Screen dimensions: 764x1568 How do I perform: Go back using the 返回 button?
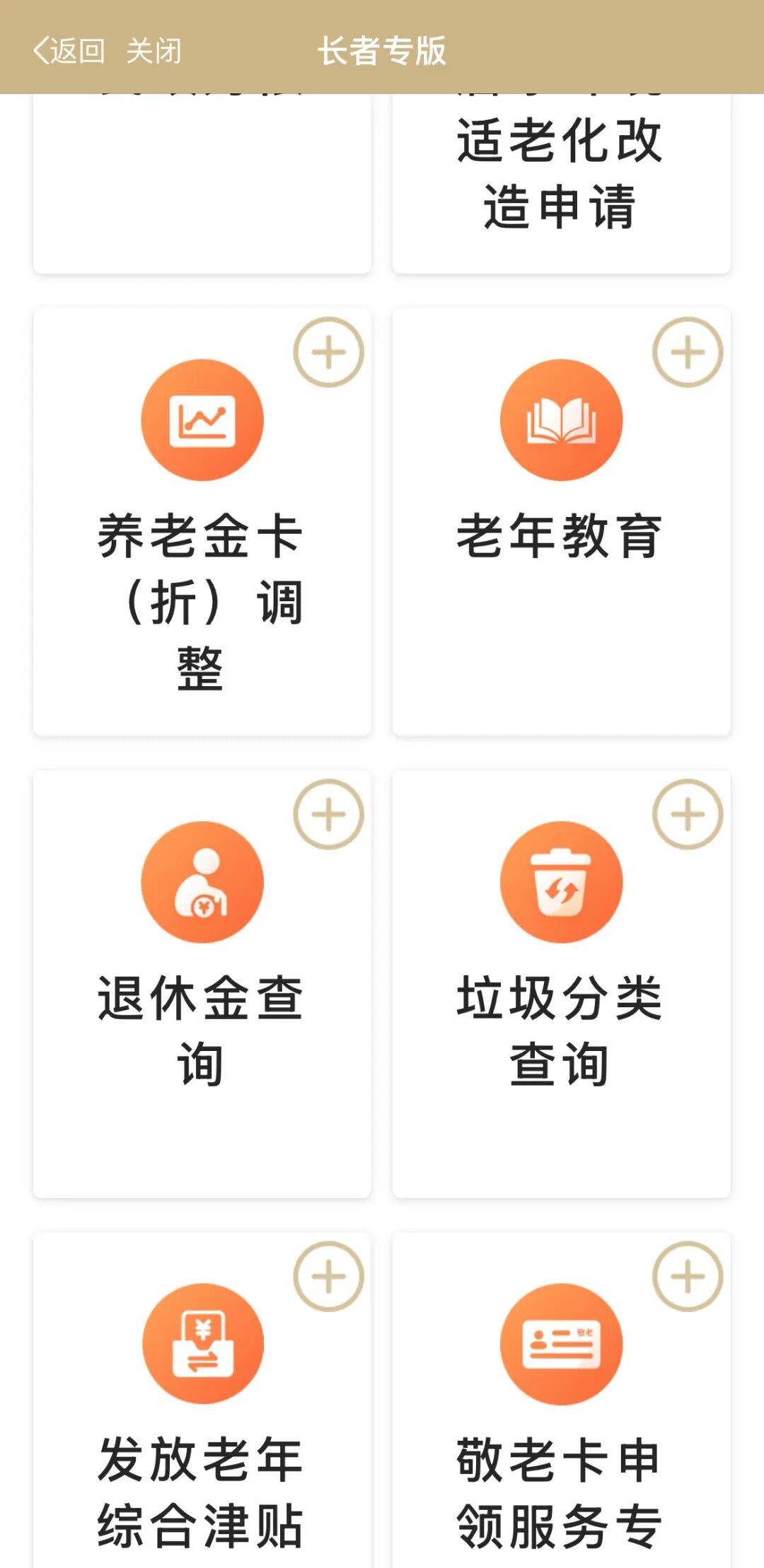(x=69, y=51)
